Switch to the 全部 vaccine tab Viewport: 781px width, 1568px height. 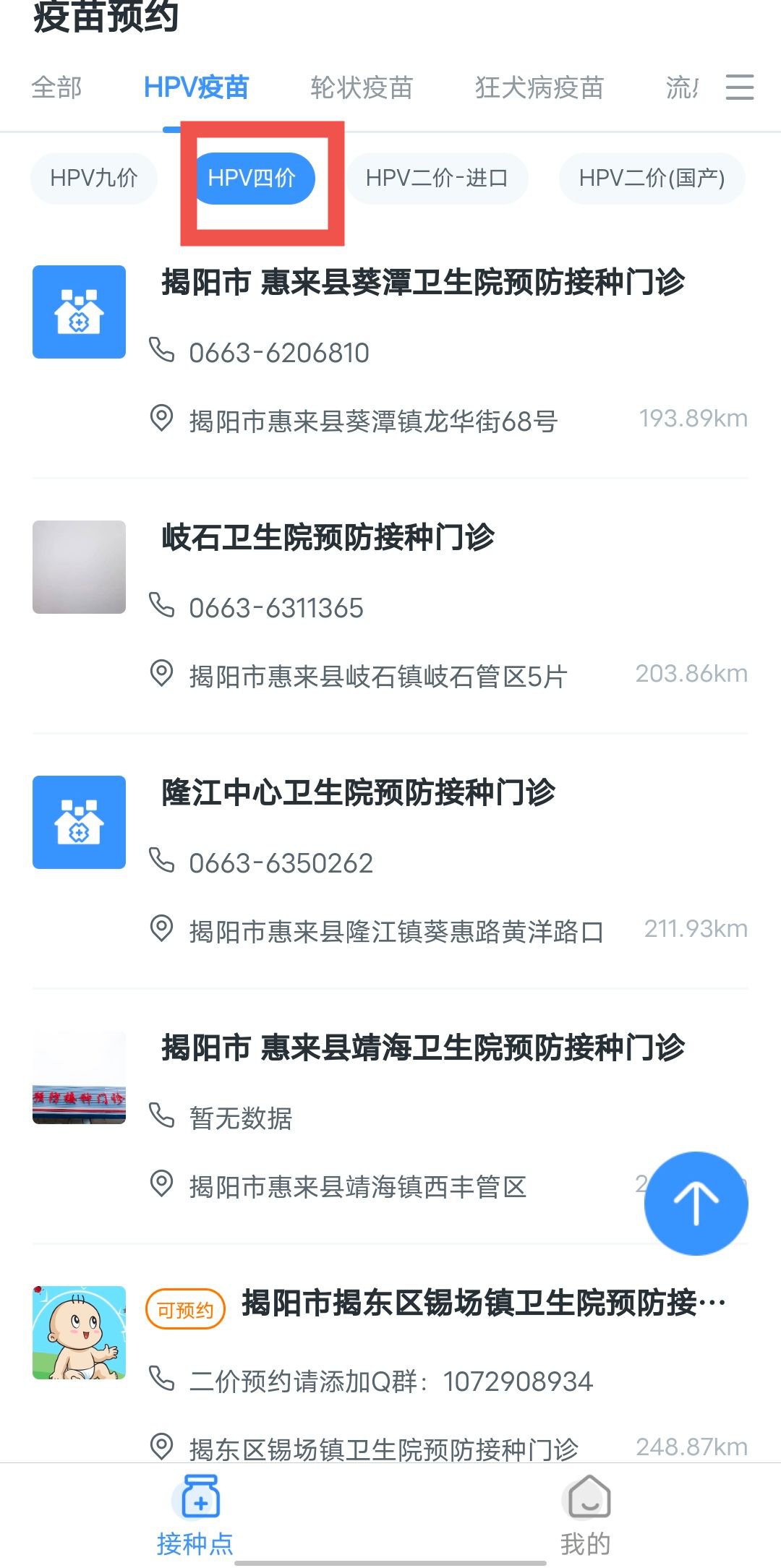pyautogui.click(x=56, y=87)
